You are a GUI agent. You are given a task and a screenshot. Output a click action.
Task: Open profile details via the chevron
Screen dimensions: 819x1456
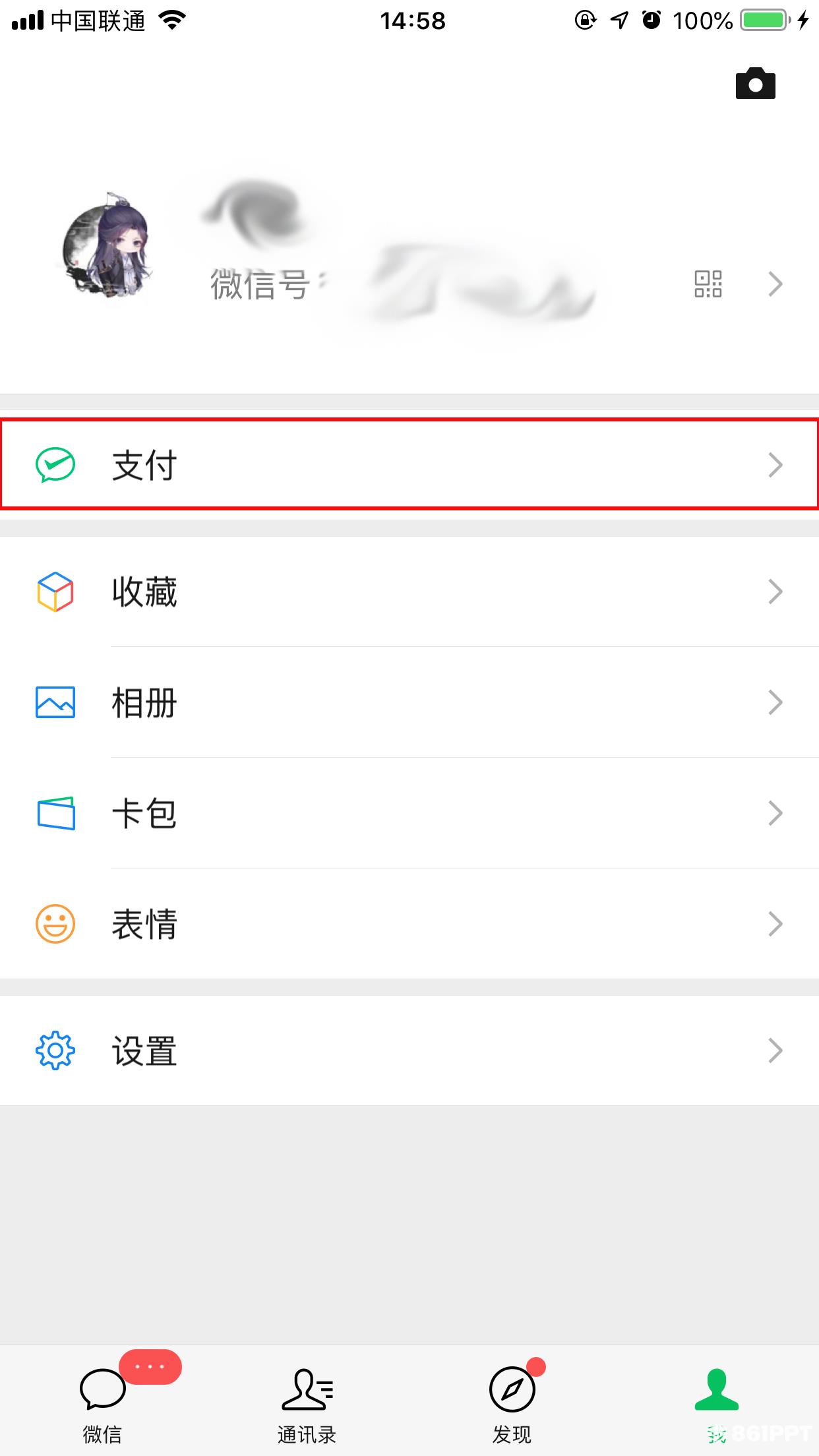(x=775, y=284)
